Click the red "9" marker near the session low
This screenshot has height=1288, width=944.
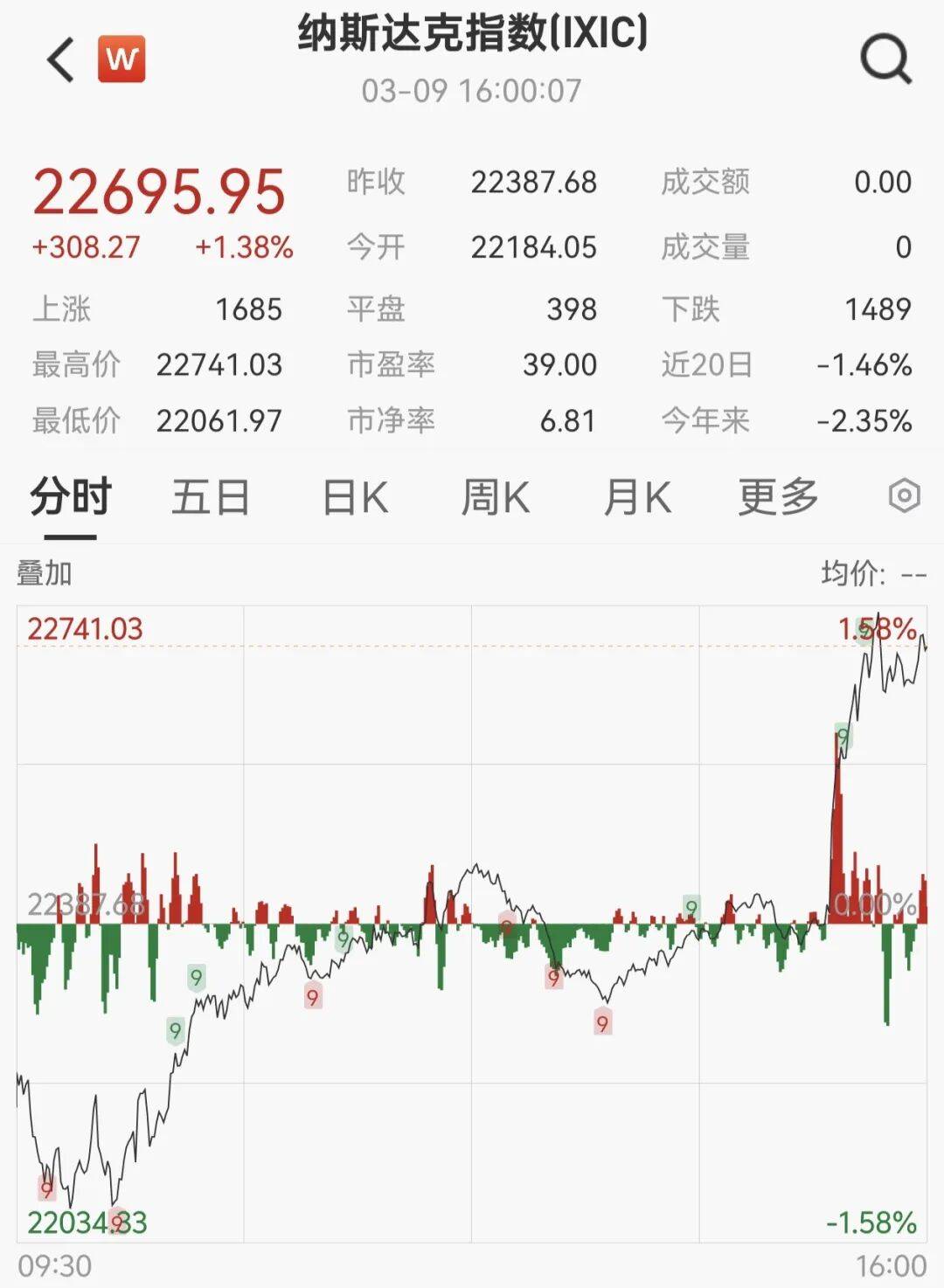pyautogui.click(x=45, y=1187)
